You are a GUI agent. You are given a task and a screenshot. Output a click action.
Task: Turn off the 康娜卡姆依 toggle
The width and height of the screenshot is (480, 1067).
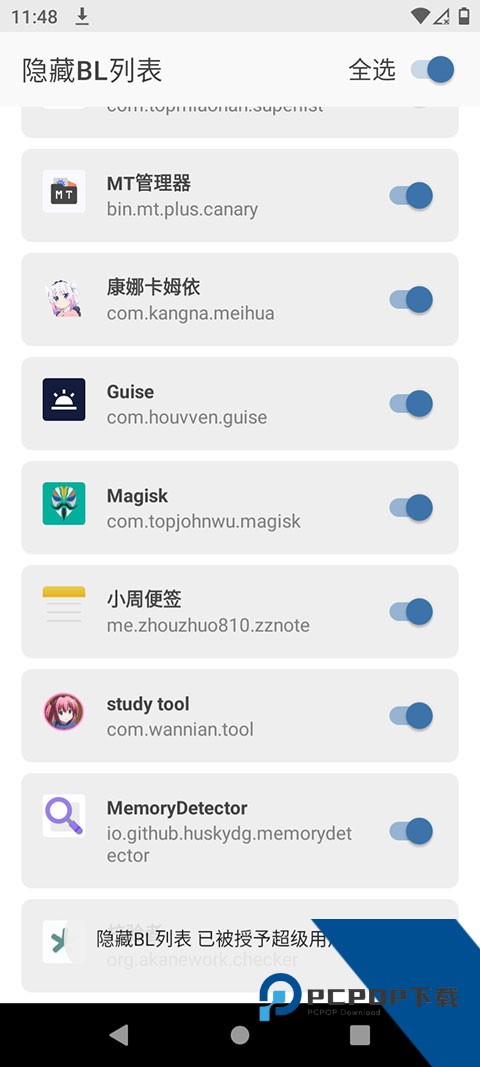point(411,300)
